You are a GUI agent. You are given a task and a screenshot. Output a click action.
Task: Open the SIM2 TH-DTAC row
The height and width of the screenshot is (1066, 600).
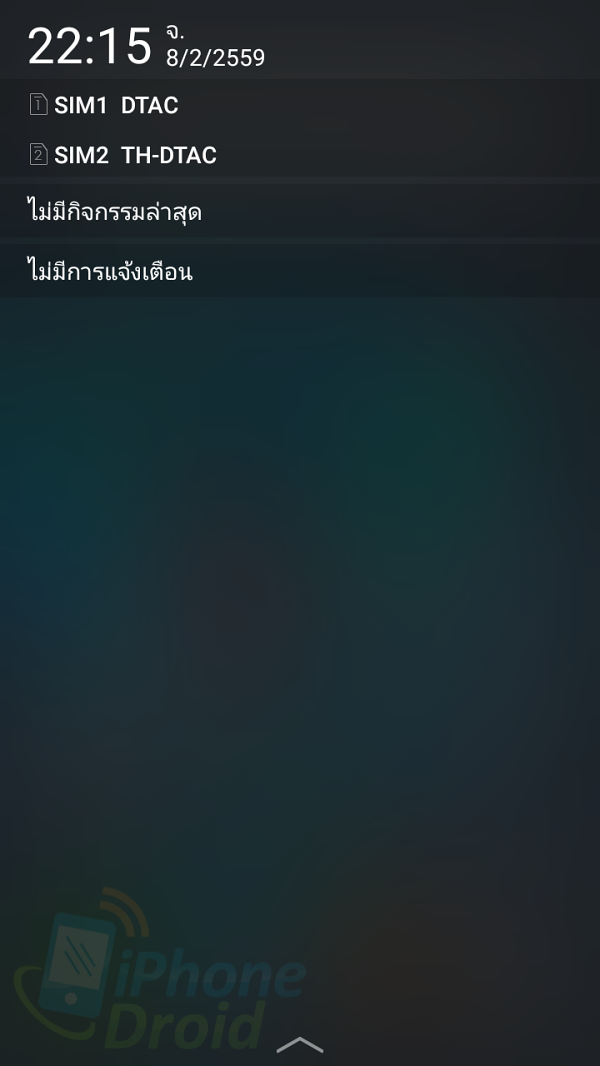300,155
